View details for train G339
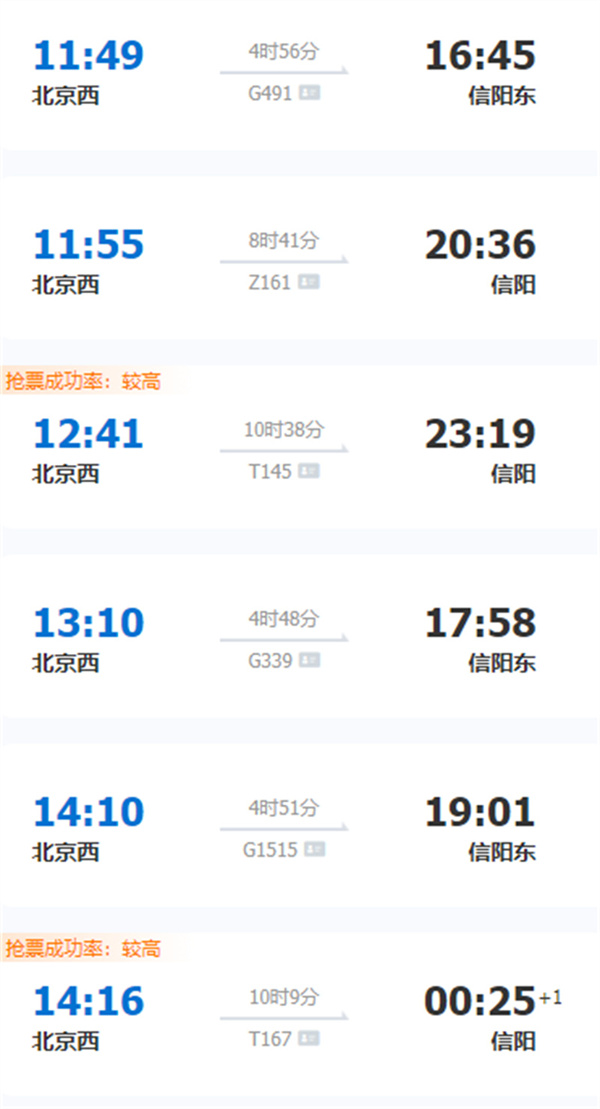Viewport: 600px width, 1109px height. coord(283,640)
